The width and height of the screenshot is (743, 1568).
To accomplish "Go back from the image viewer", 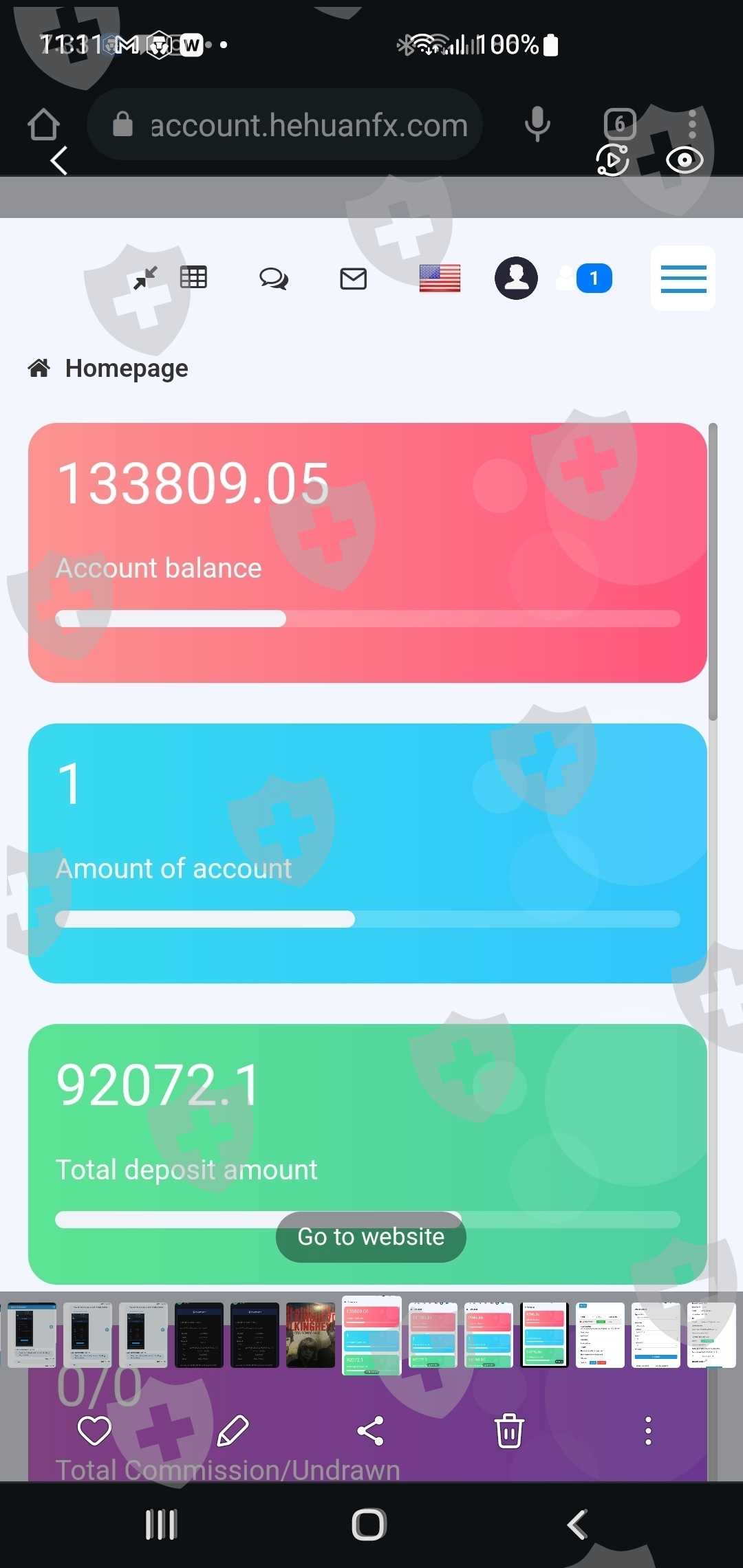I will click(x=59, y=161).
